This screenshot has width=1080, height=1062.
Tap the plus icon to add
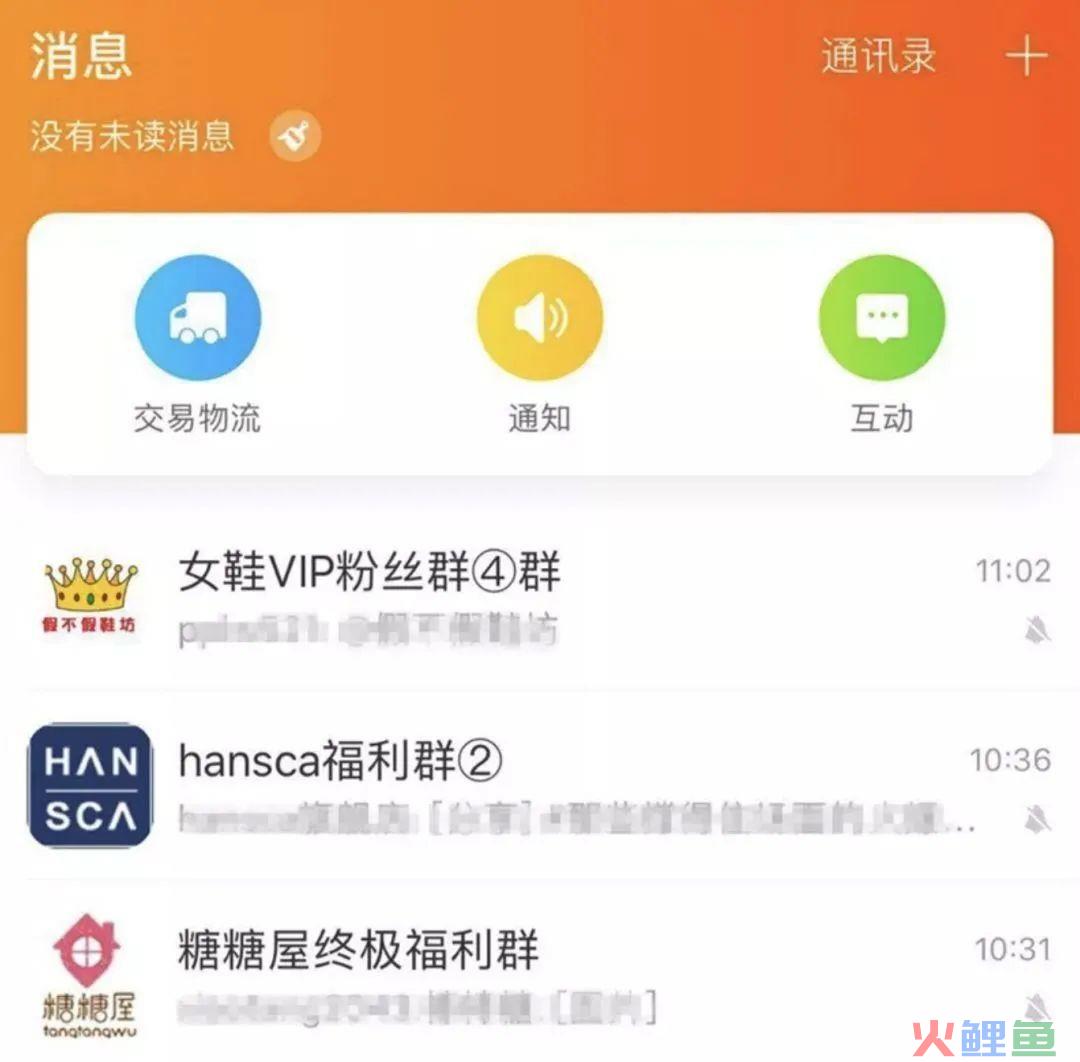pos(1026,56)
